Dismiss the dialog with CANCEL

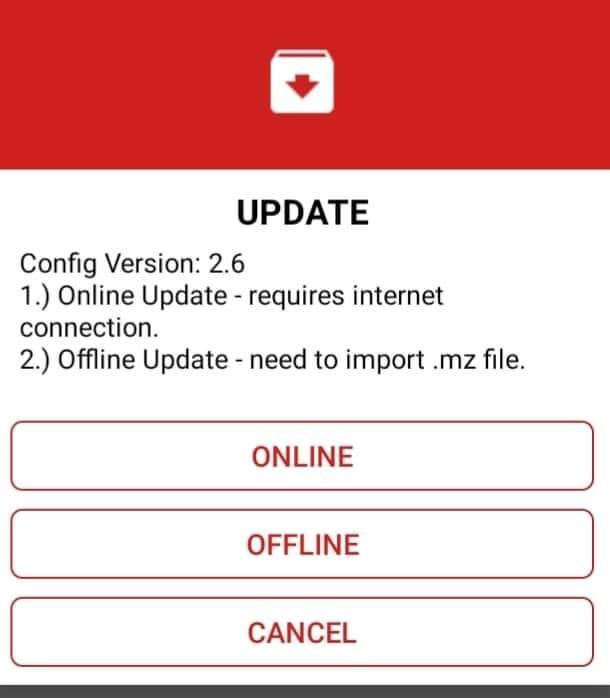302,632
